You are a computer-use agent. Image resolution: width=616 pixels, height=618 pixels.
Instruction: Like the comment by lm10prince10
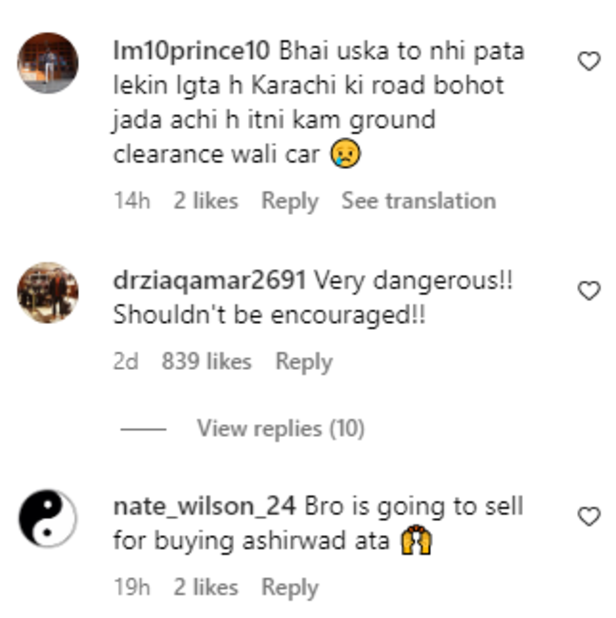pyautogui.click(x=590, y=62)
